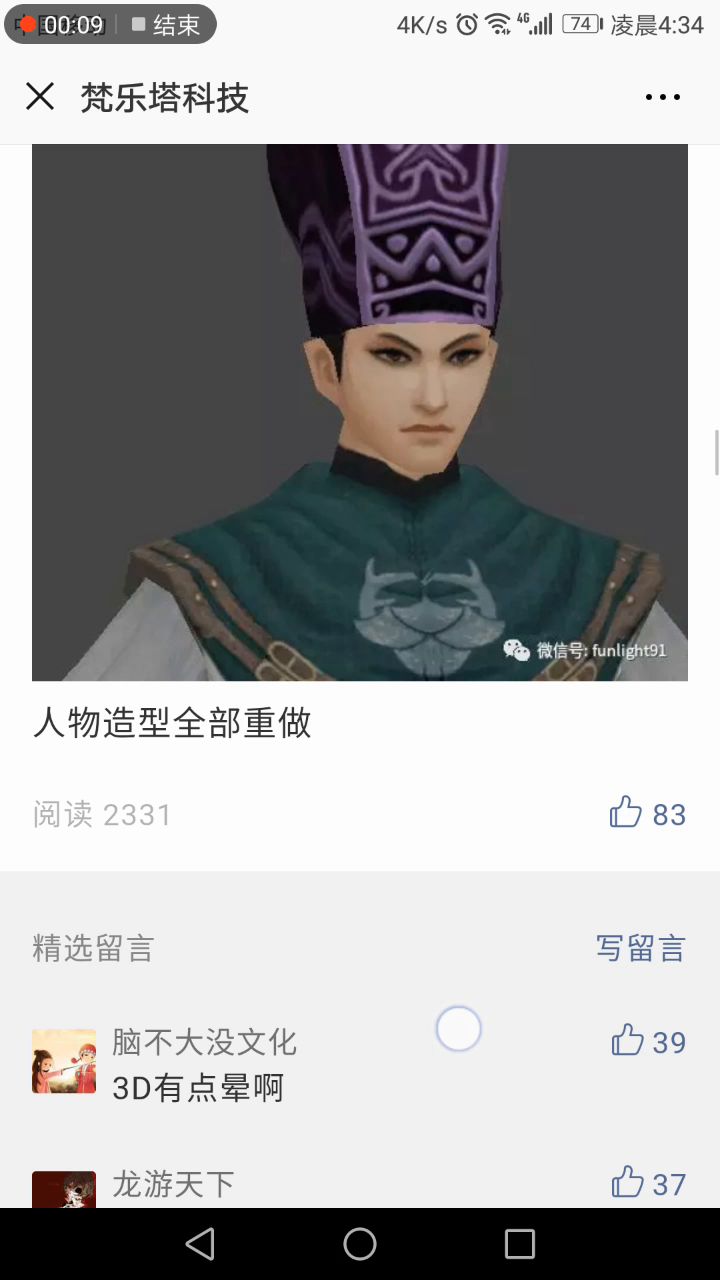
Task: Like the comment by 脑不大没文化
Action: (629, 1041)
